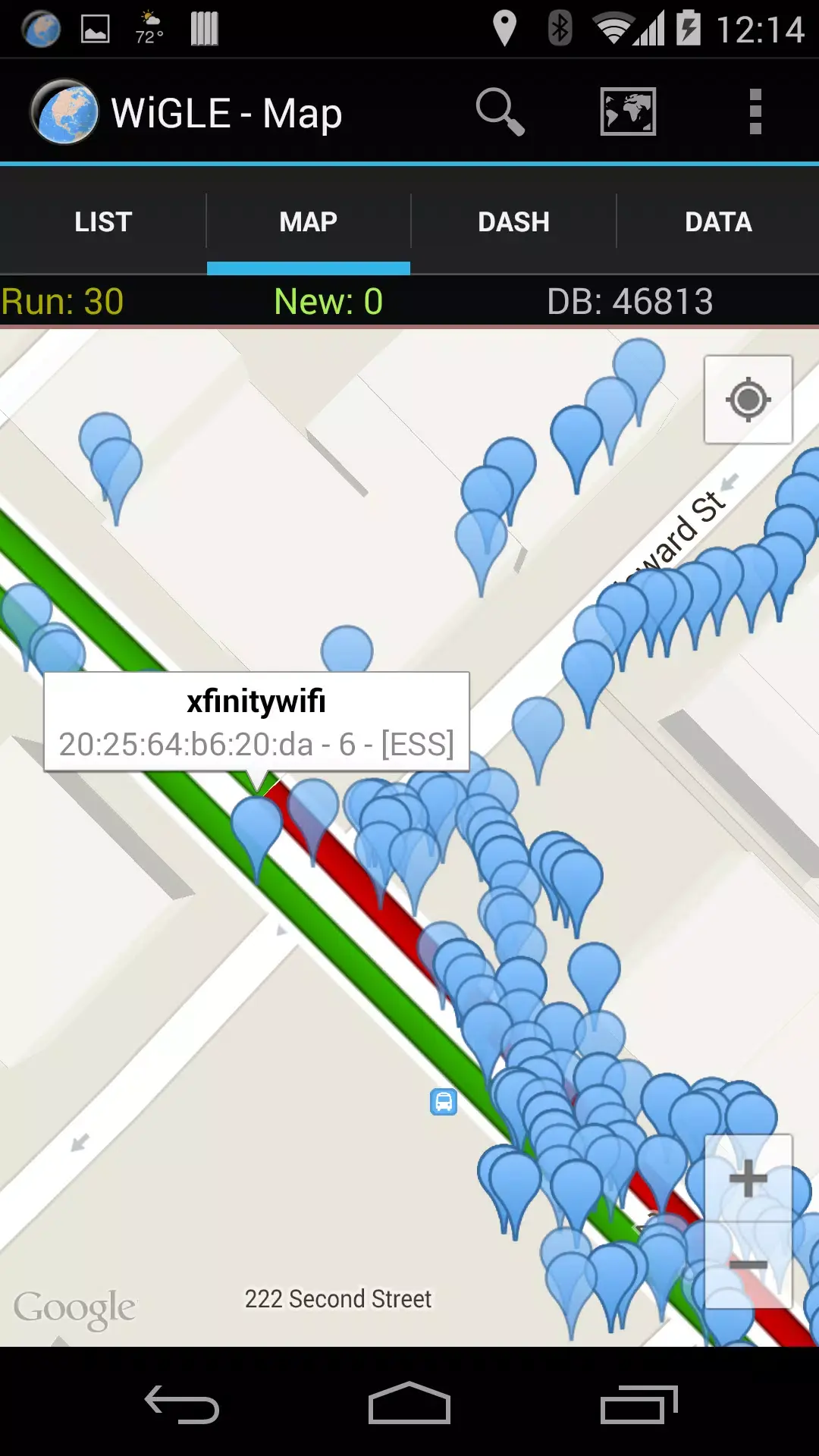Click the WiGLE globe logo

64,111
